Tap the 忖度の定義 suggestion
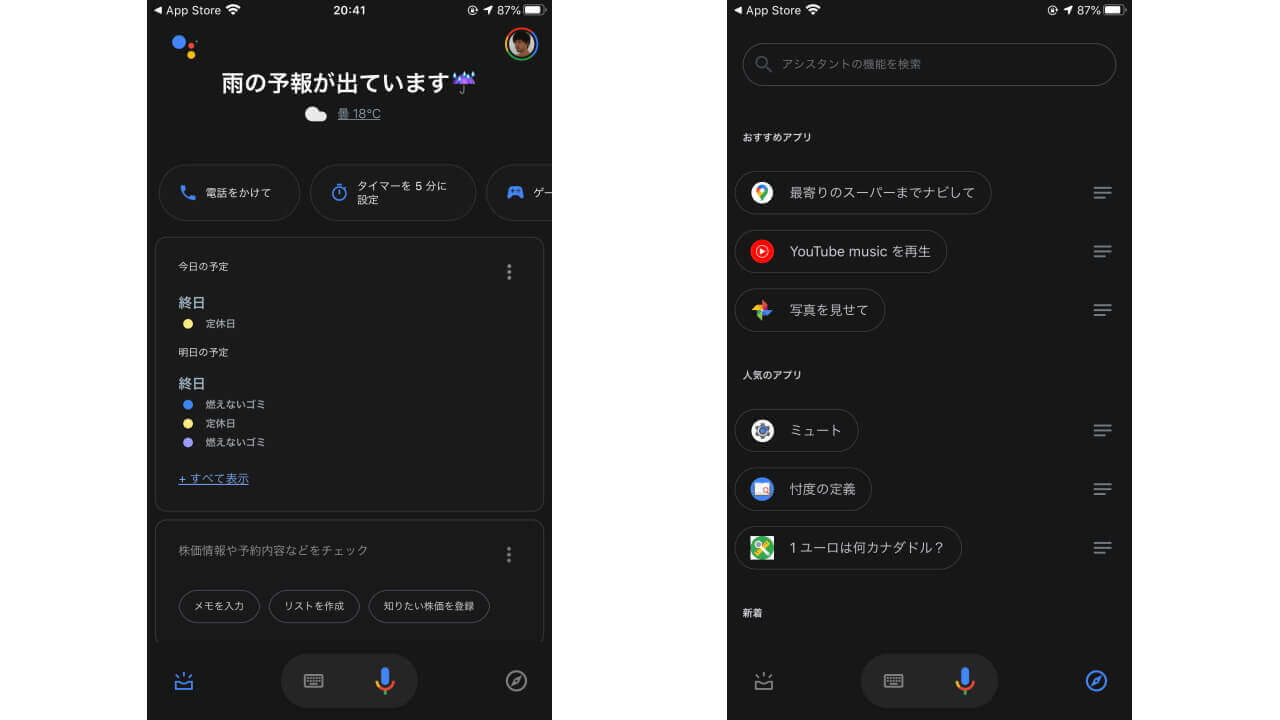 click(802, 489)
